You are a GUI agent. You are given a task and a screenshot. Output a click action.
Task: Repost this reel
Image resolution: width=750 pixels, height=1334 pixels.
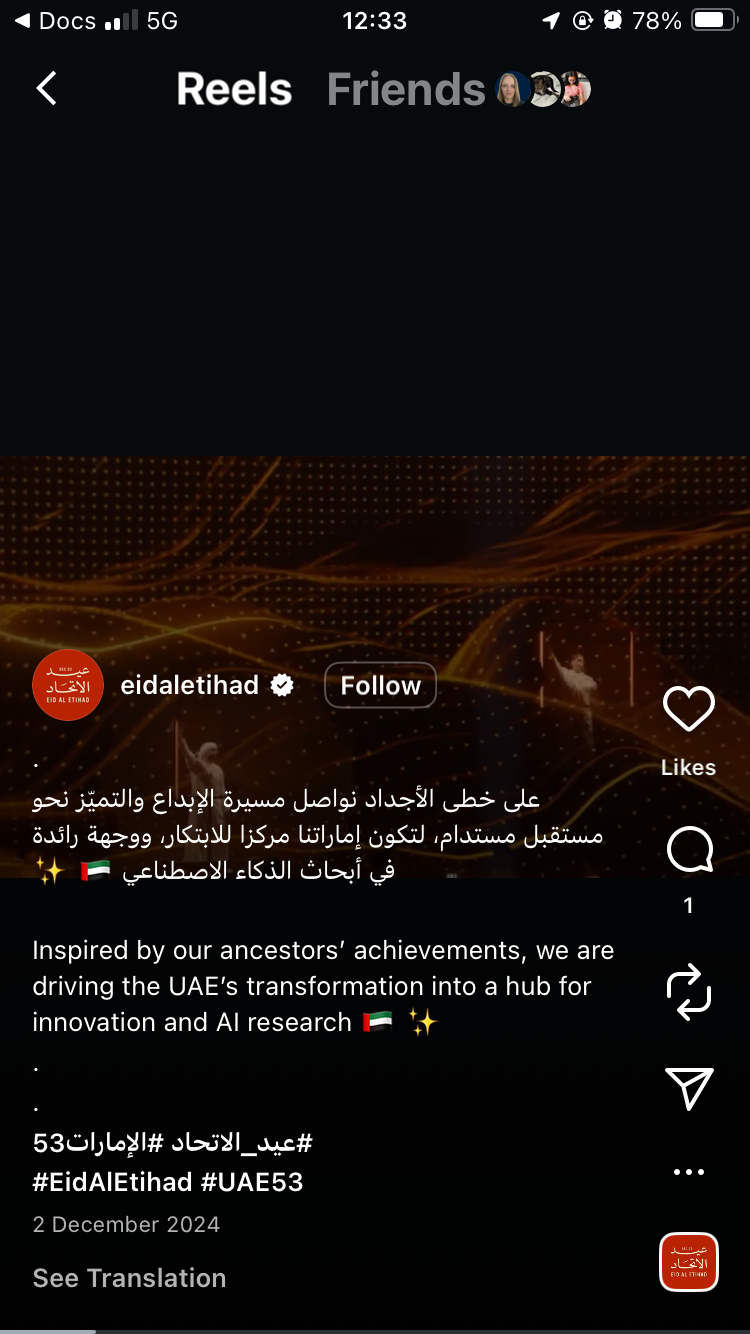689,992
